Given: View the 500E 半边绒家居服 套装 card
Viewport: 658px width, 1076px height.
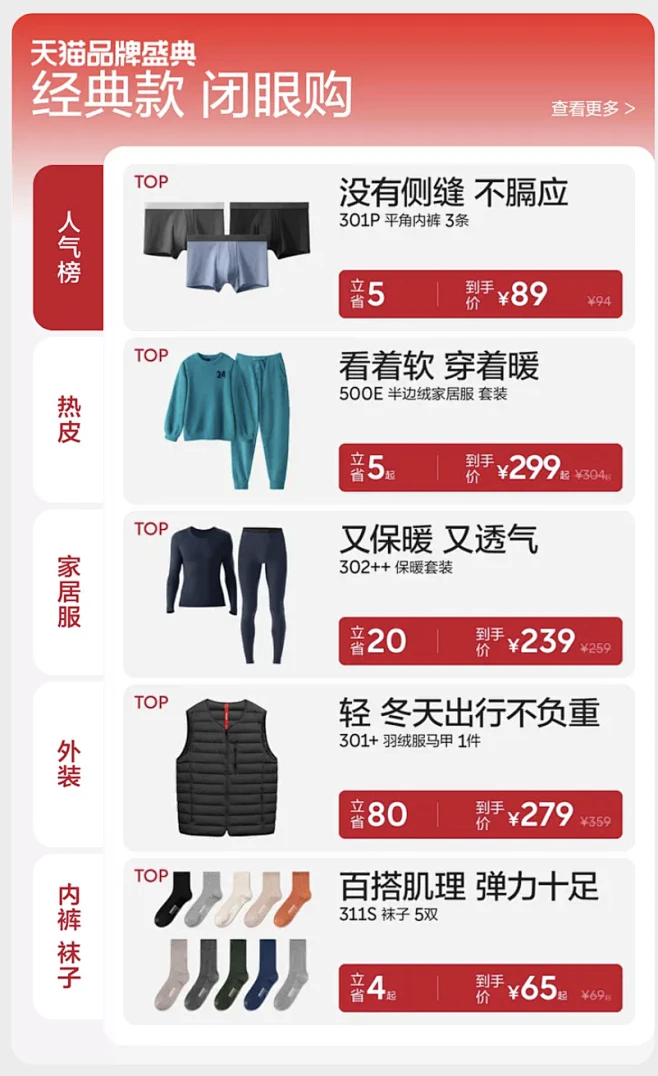Looking at the screenshot, I should coord(378,420).
